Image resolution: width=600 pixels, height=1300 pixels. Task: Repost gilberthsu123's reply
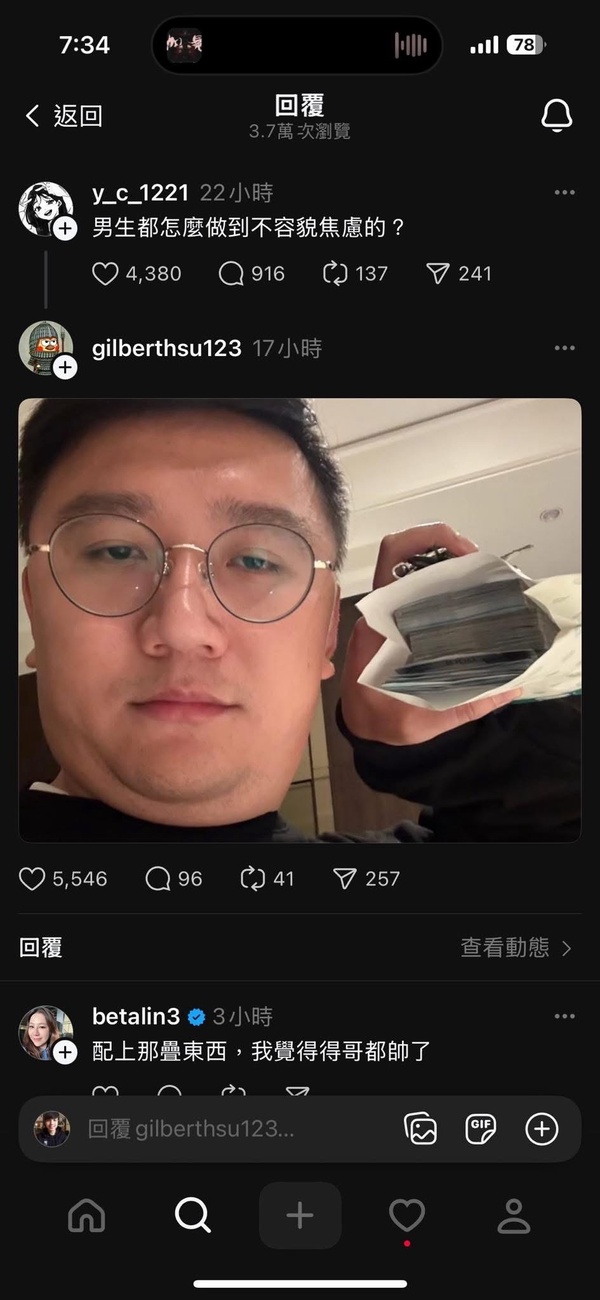point(252,878)
